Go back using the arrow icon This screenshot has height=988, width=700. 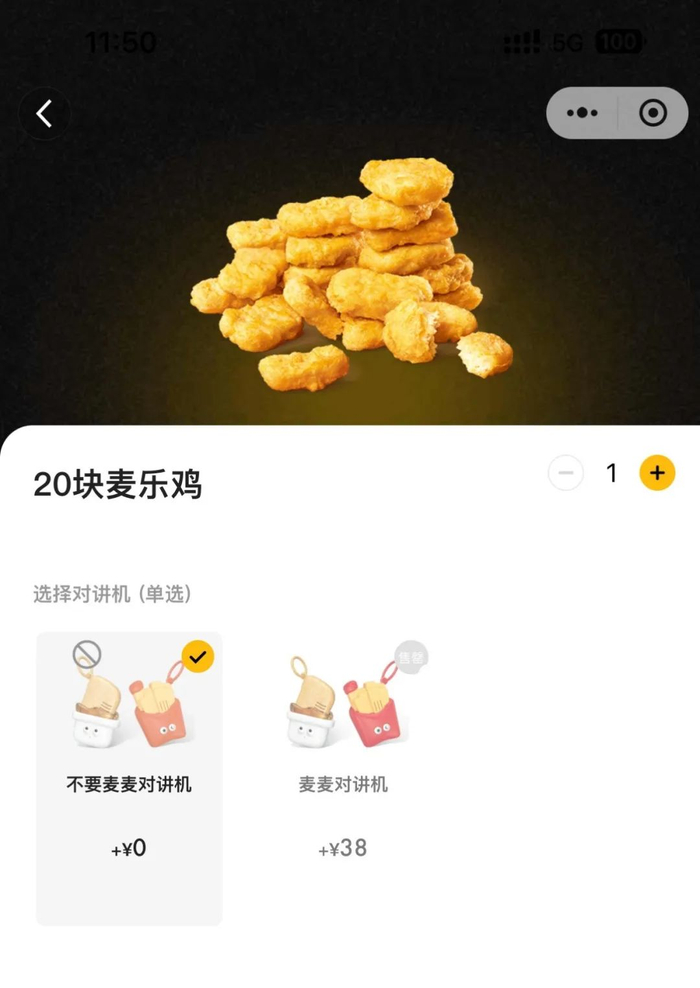pos(45,114)
